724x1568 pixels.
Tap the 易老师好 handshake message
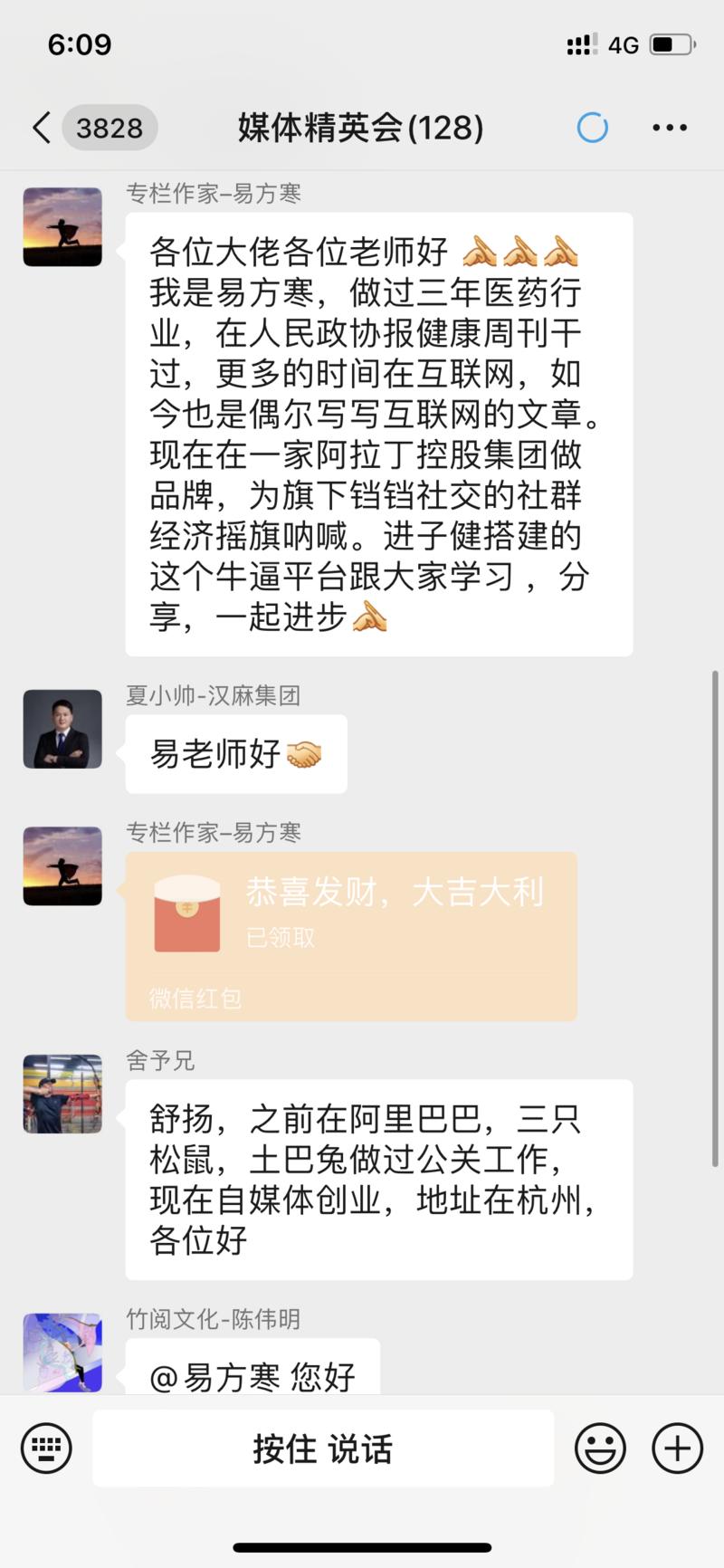coord(235,753)
